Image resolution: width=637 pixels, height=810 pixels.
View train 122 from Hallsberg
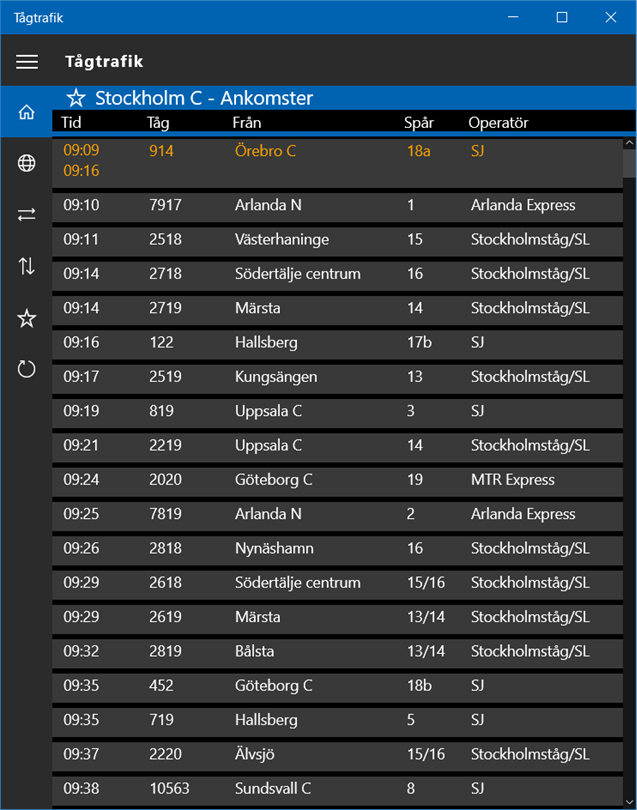point(337,344)
